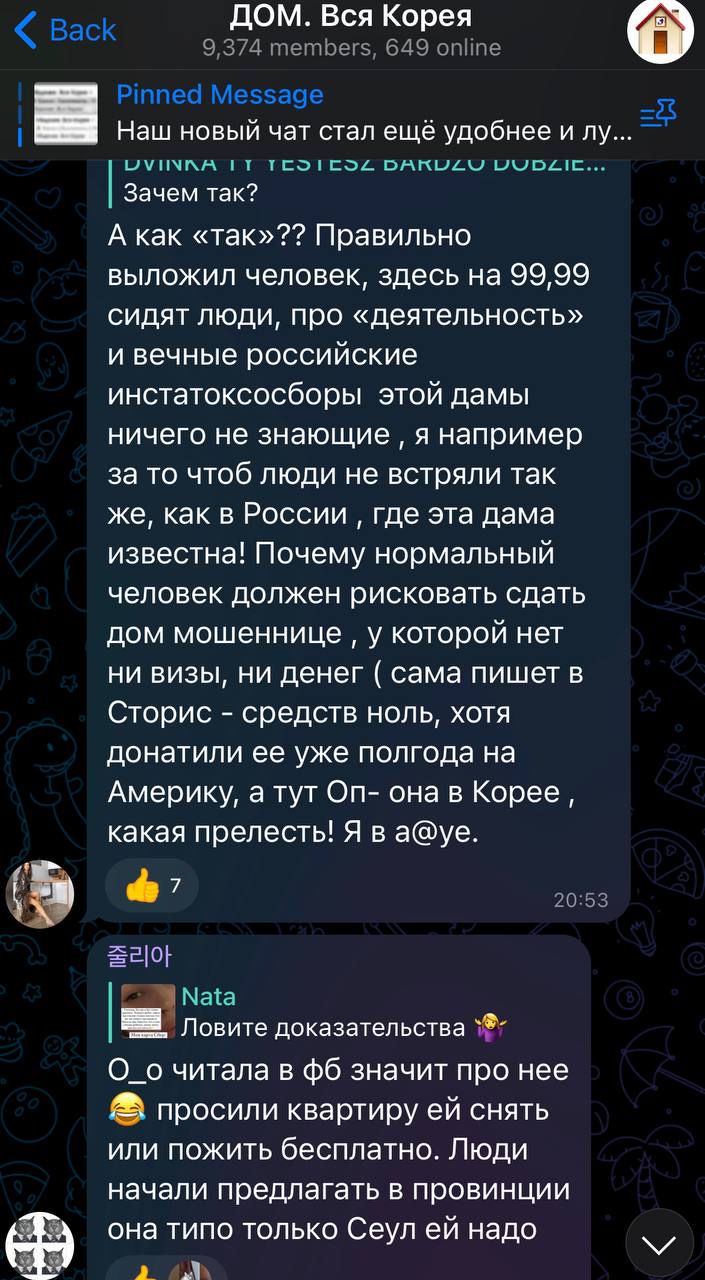Add thumbs-up reaction with 7 votes

point(153,886)
